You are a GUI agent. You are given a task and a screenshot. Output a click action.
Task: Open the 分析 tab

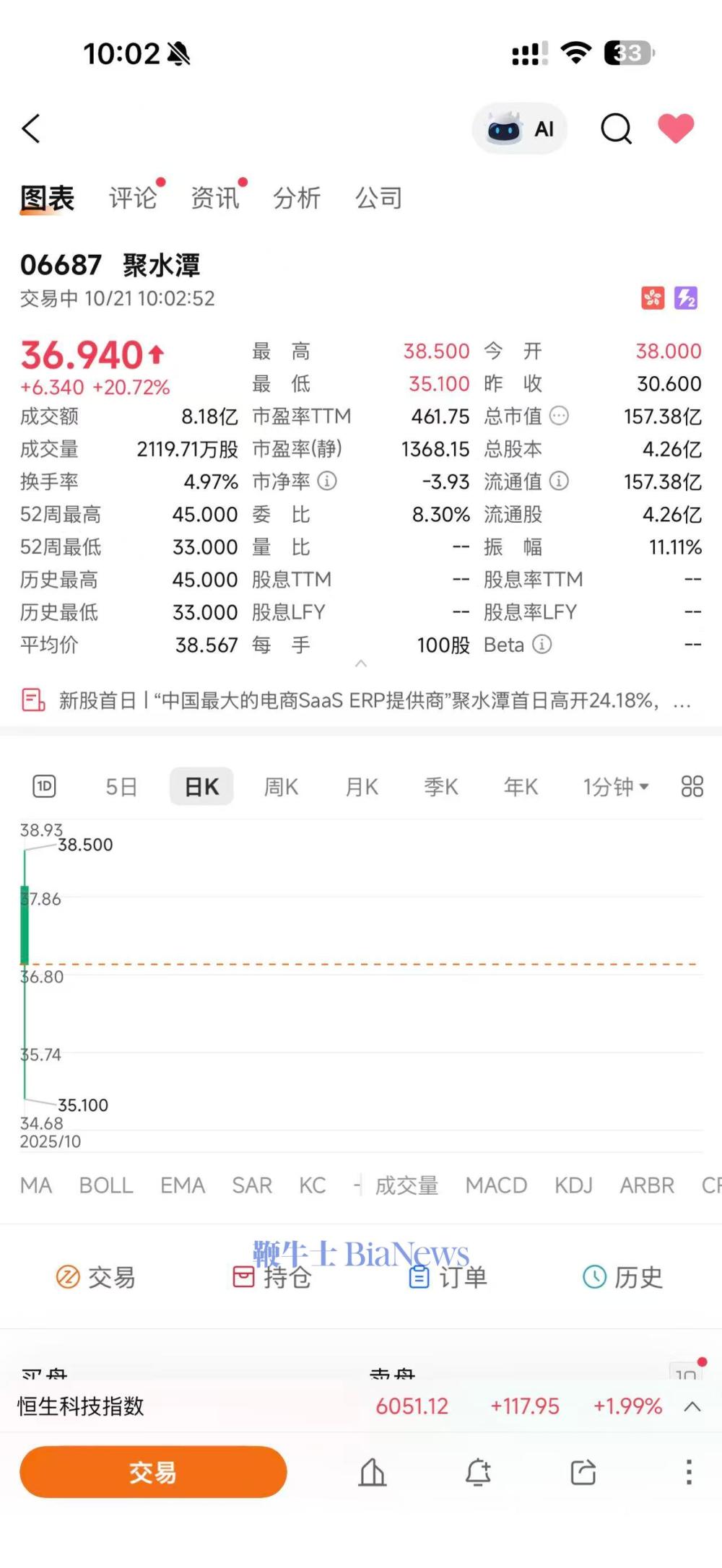click(297, 198)
